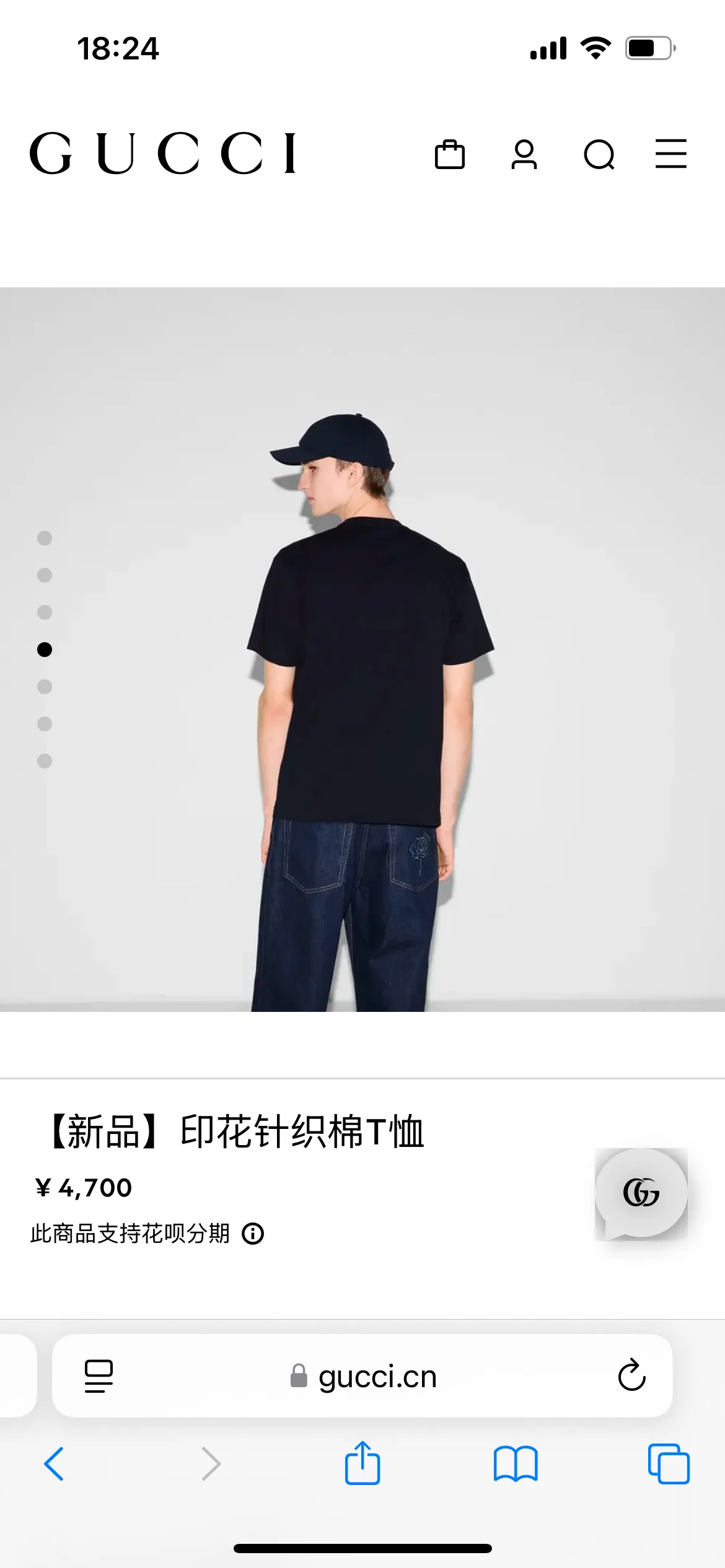Select the last image indicator dot
725x1568 pixels.
pyautogui.click(x=45, y=761)
